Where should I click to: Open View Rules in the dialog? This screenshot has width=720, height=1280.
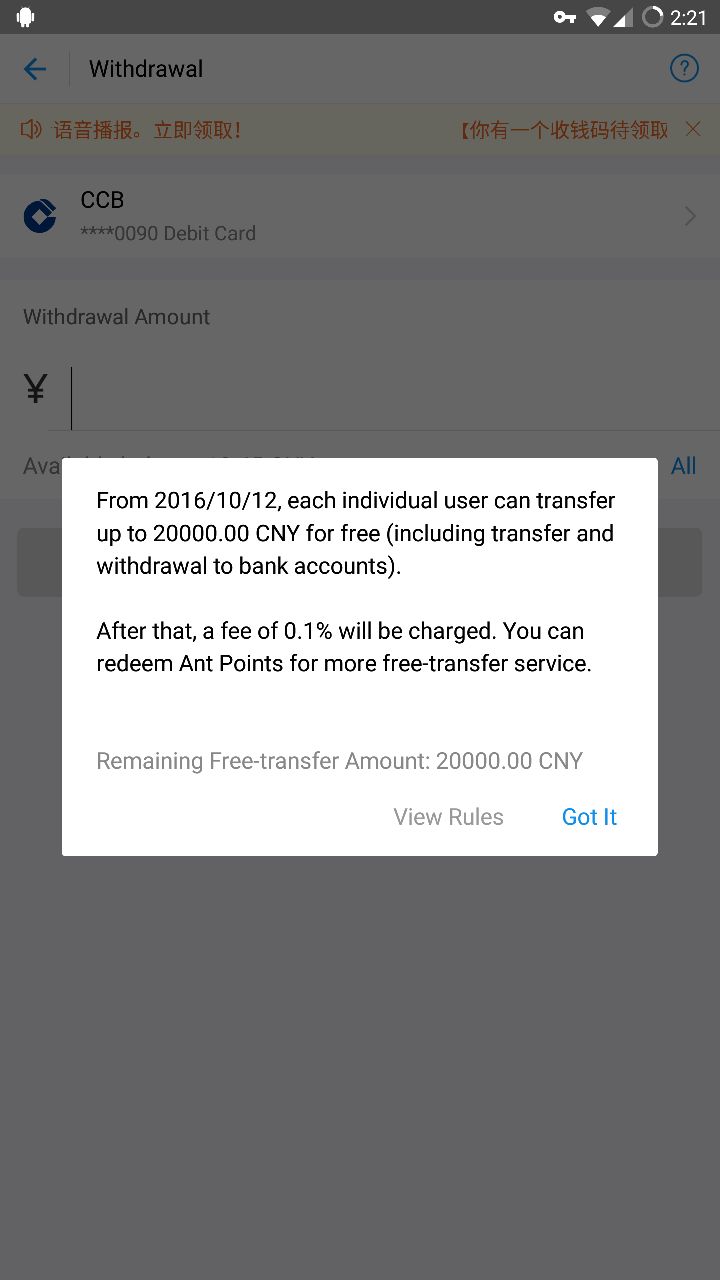(x=448, y=817)
